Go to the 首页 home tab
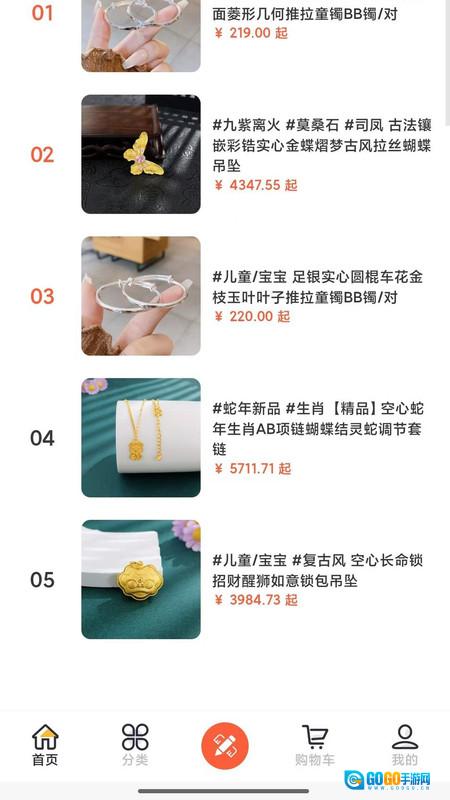The width and height of the screenshot is (450, 800). click(x=45, y=745)
